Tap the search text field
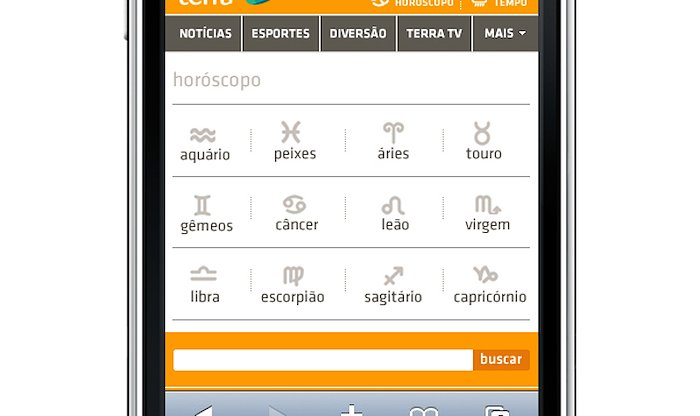Viewport: 700px width, 416px height. [322, 360]
